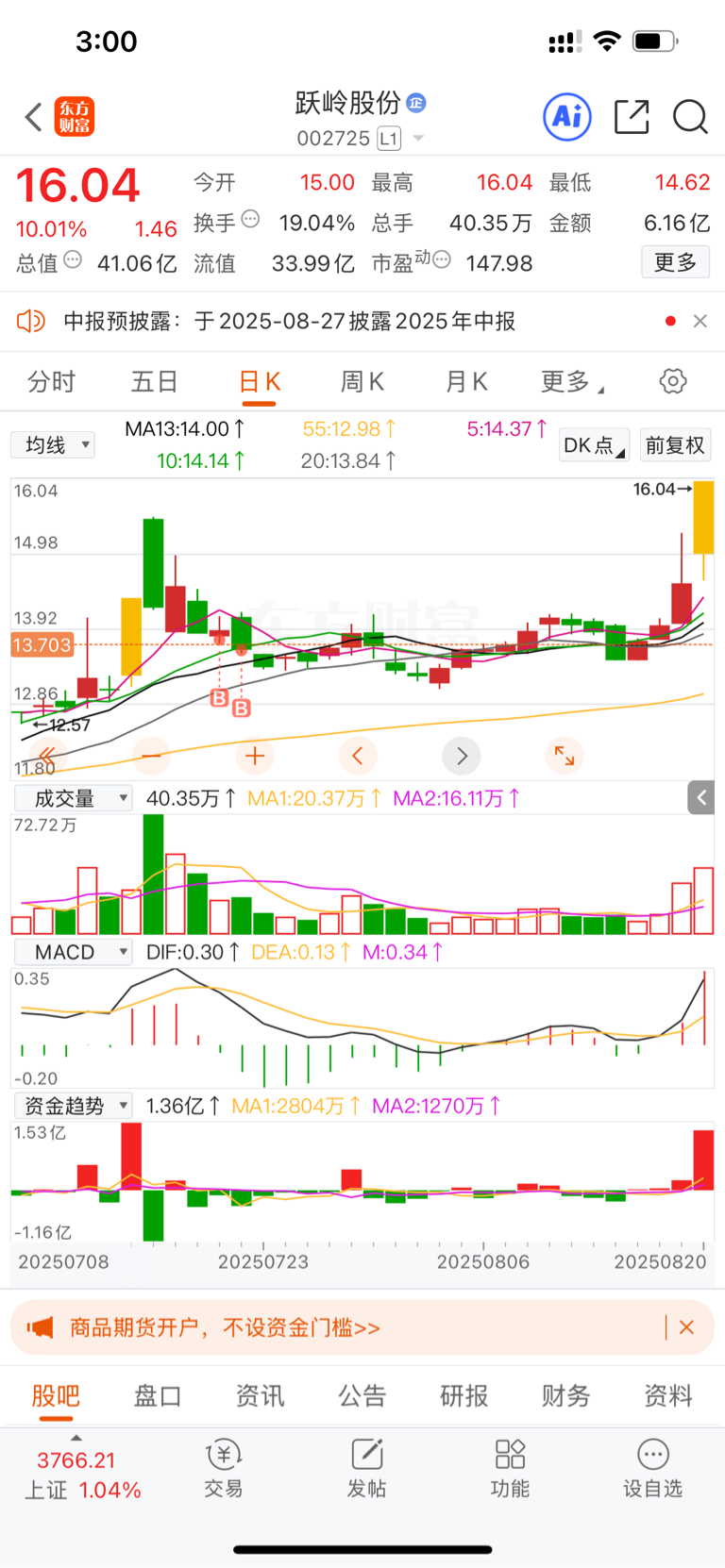Open chart settings gear
Viewport: 725px width, 1568px height.
[673, 381]
